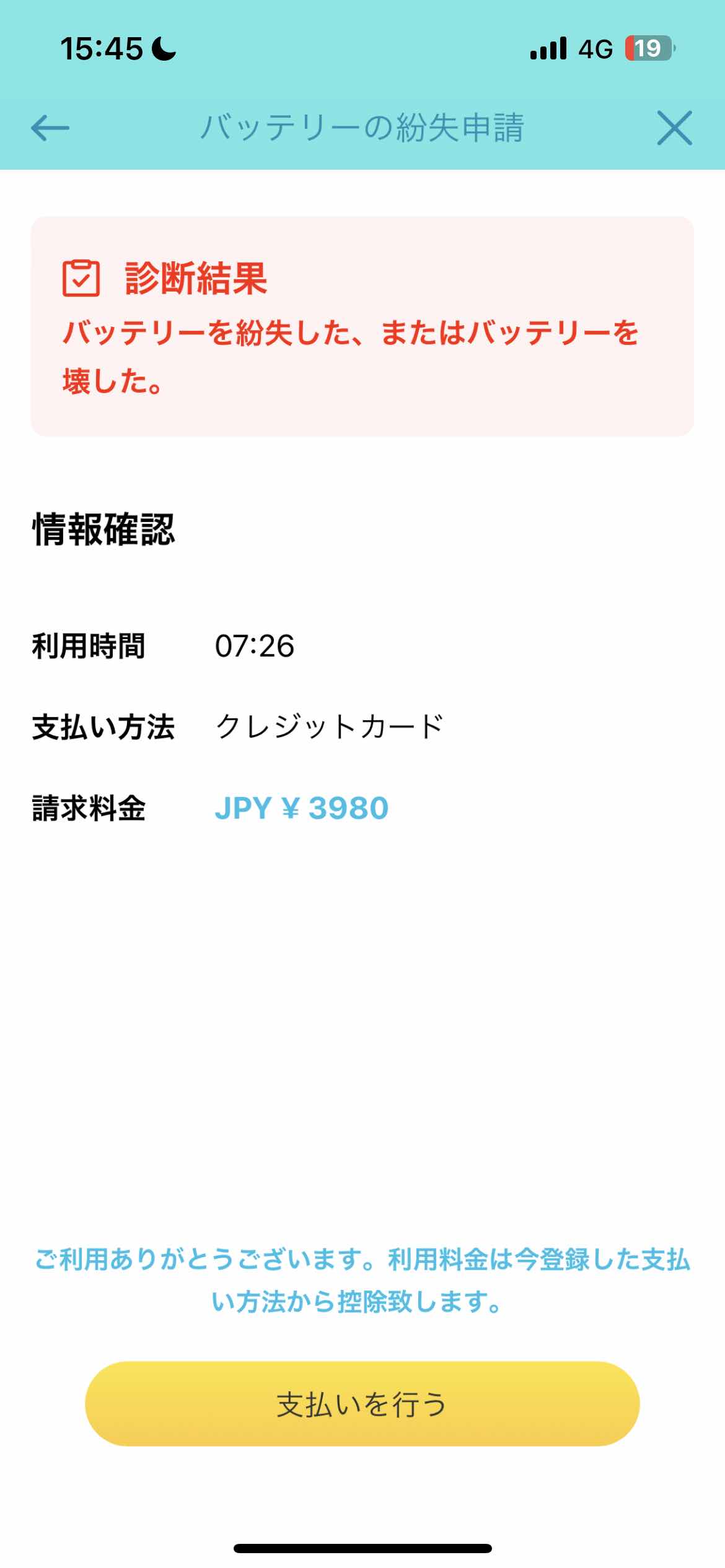
Task: Go back using the left arrow
Action: (x=50, y=128)
